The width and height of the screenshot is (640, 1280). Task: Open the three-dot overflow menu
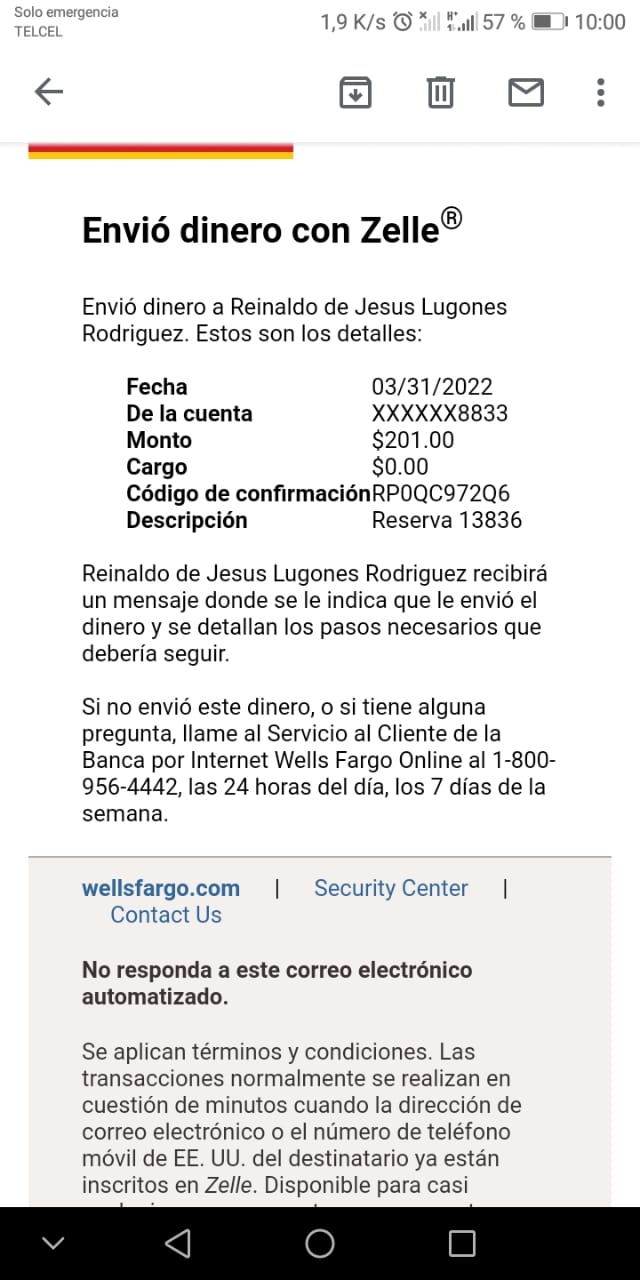pyautogui.click(x=600, y=92)
